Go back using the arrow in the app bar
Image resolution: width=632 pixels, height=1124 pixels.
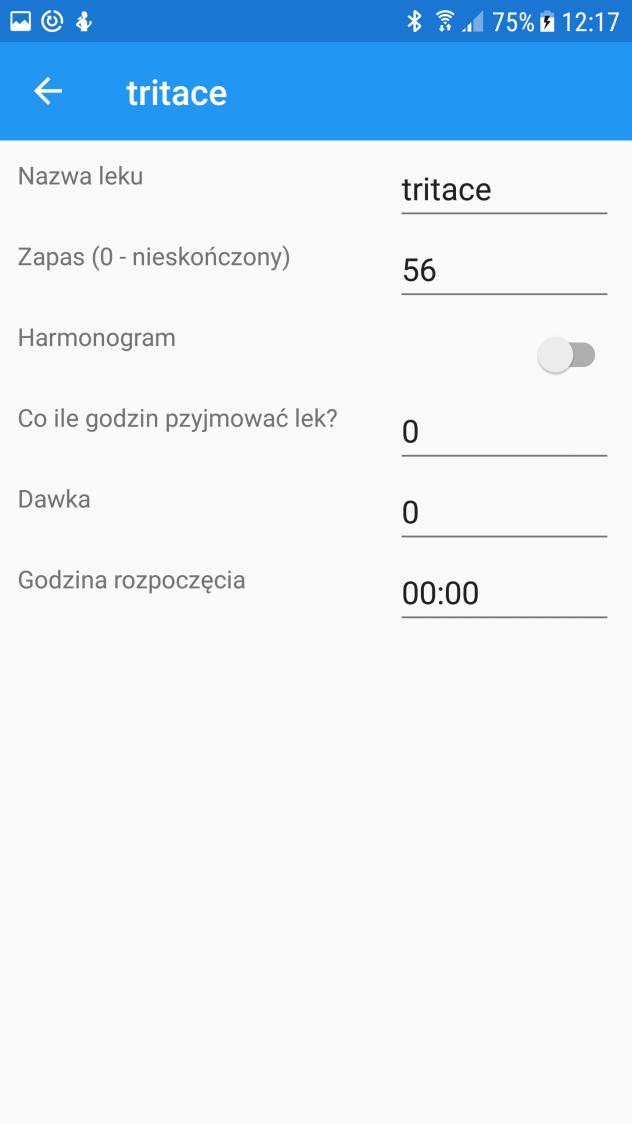pyautogui.click(x=48, y=92)
